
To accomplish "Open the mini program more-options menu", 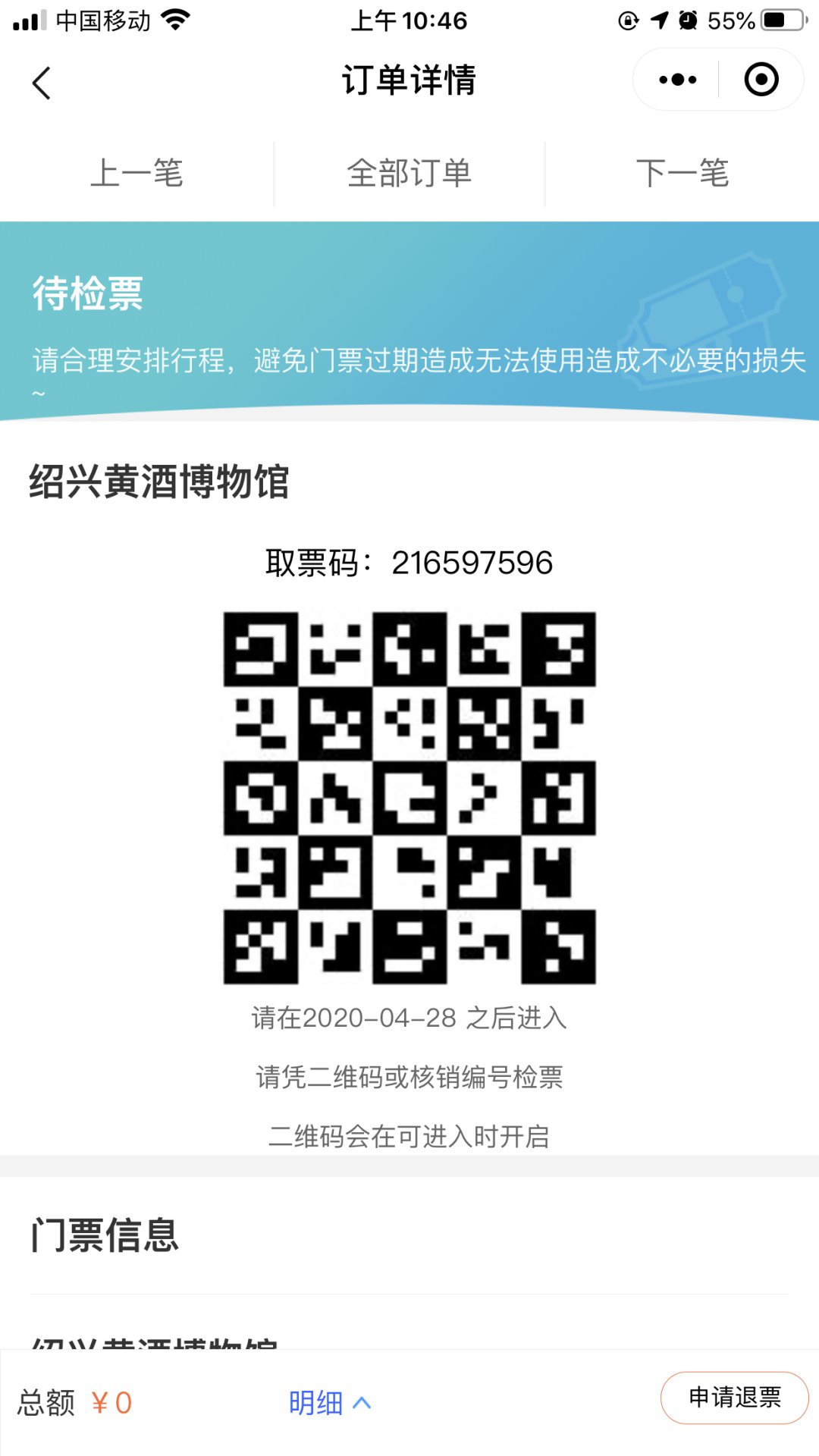I will click(677, 80).
